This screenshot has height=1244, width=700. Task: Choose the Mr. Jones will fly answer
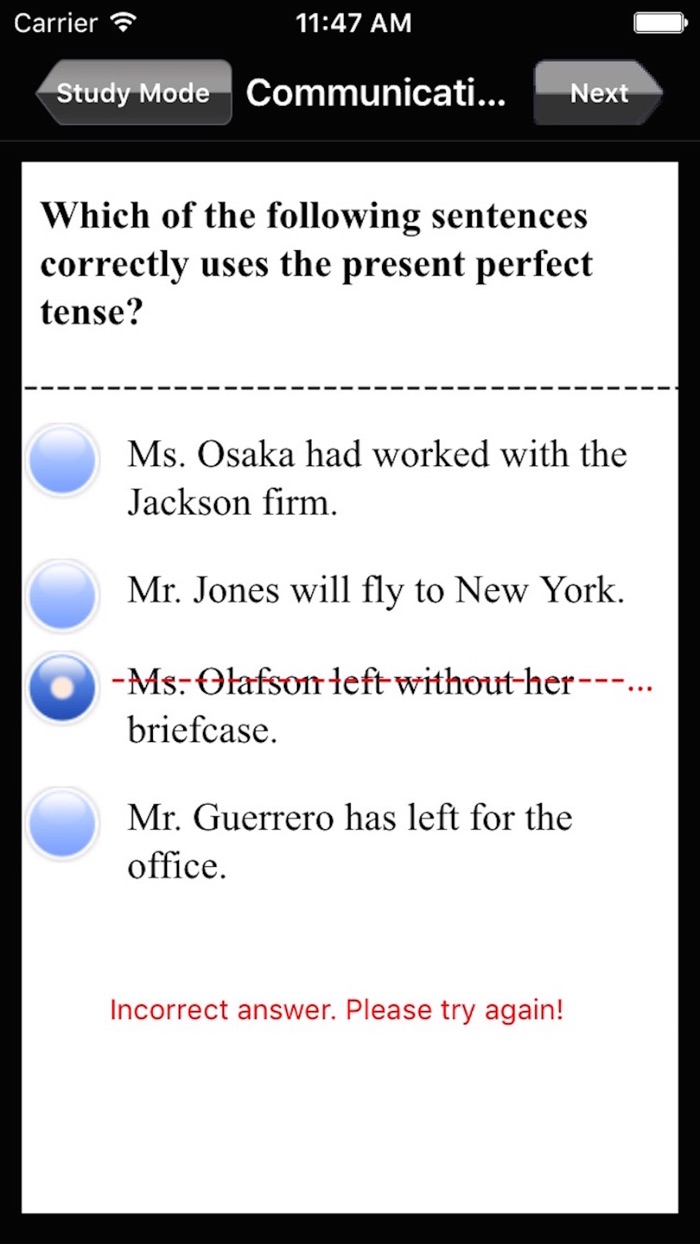coord(62,596)
